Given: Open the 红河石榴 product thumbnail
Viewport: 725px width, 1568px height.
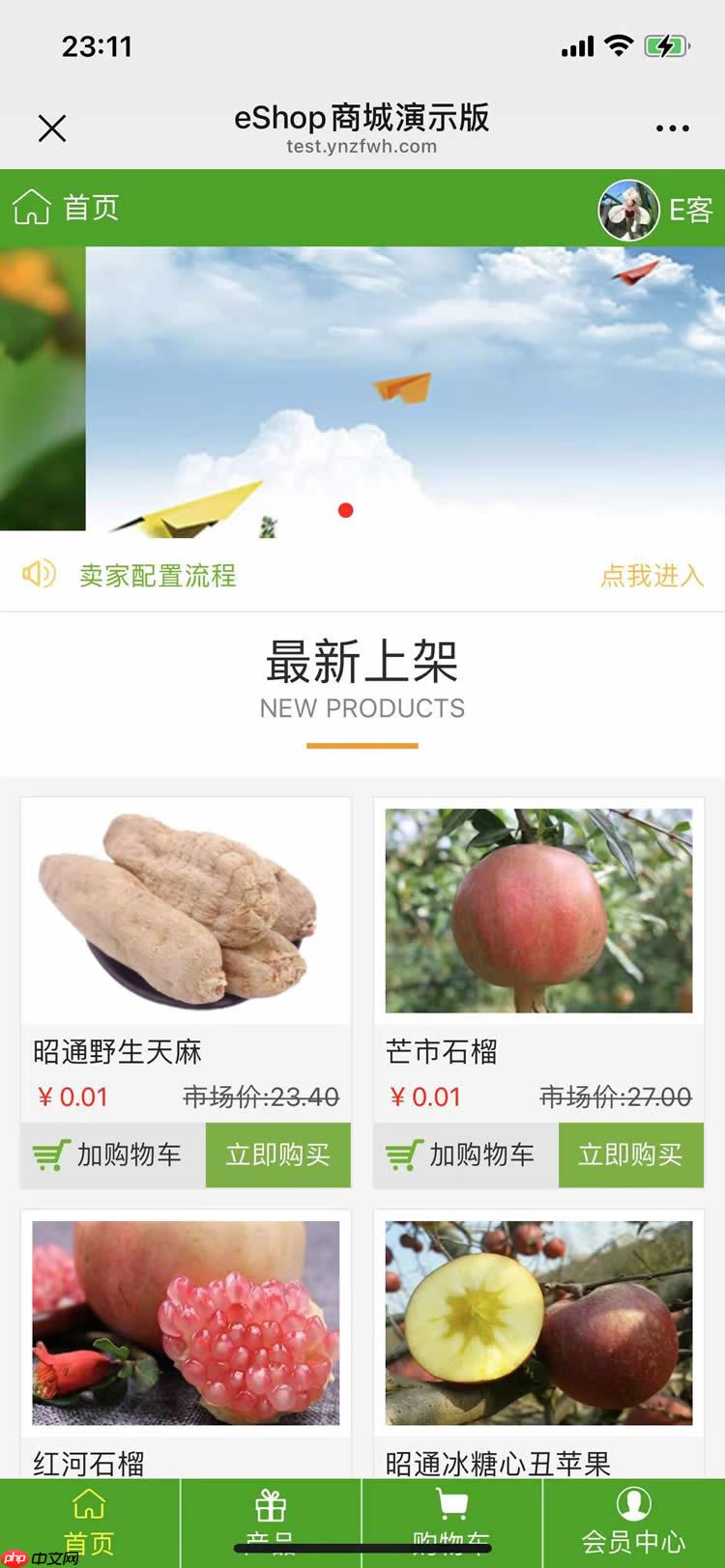Looking at the screenshot, I should pyautogui.click(x=186, y=1324).
